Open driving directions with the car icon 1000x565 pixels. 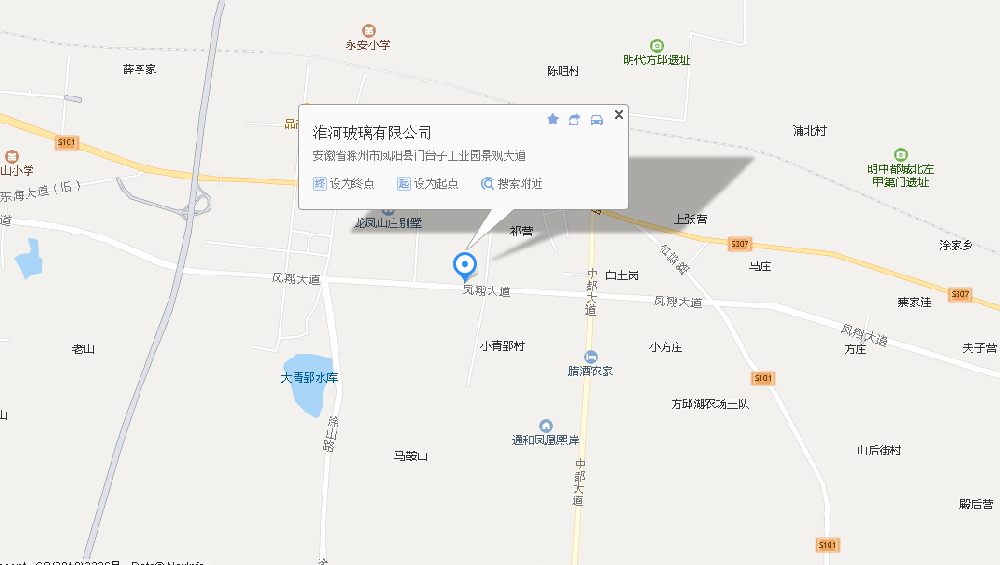tap(597, 119)
